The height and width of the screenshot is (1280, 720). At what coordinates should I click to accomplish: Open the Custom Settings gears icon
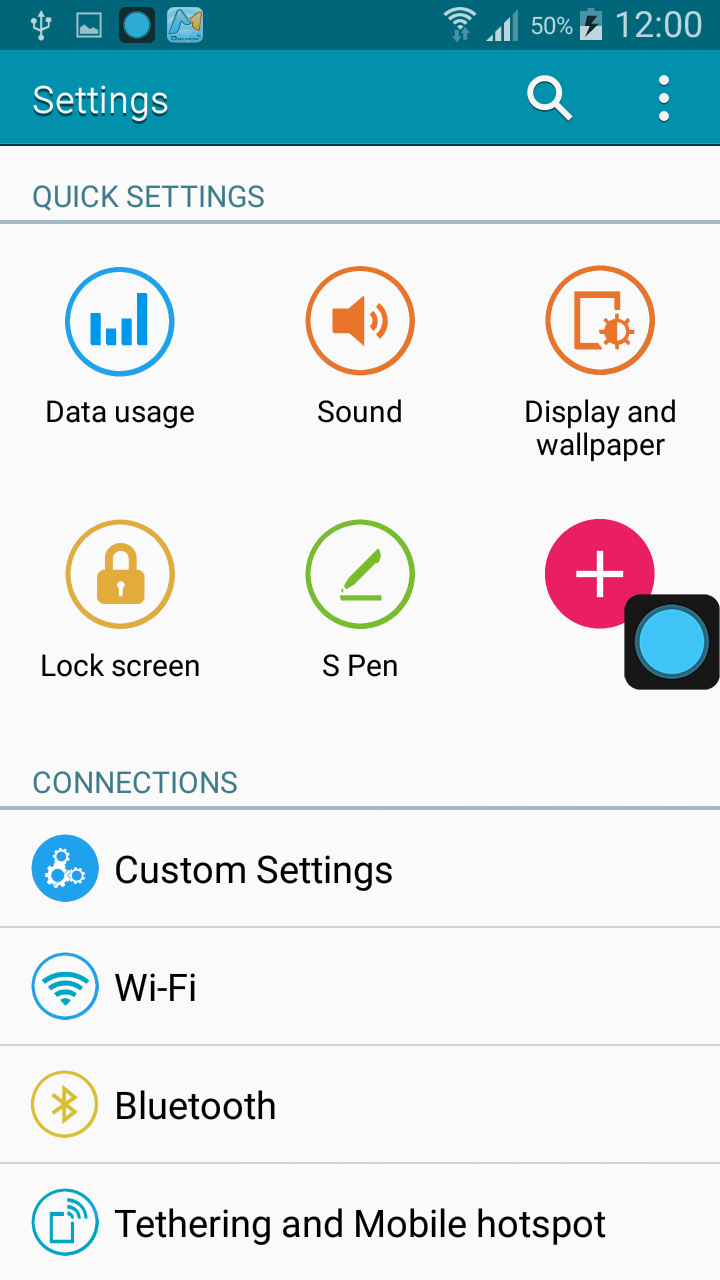pyautogui.click(x=65, y=868)
